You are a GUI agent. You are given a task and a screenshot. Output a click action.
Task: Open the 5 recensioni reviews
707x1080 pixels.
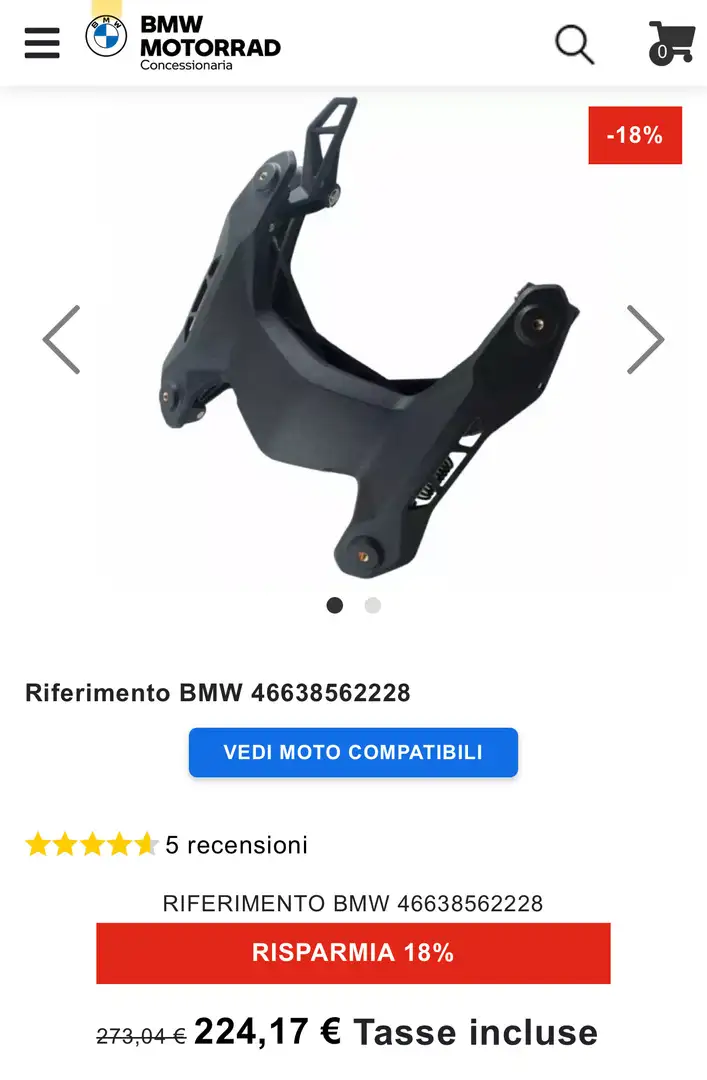pos(236,845)
